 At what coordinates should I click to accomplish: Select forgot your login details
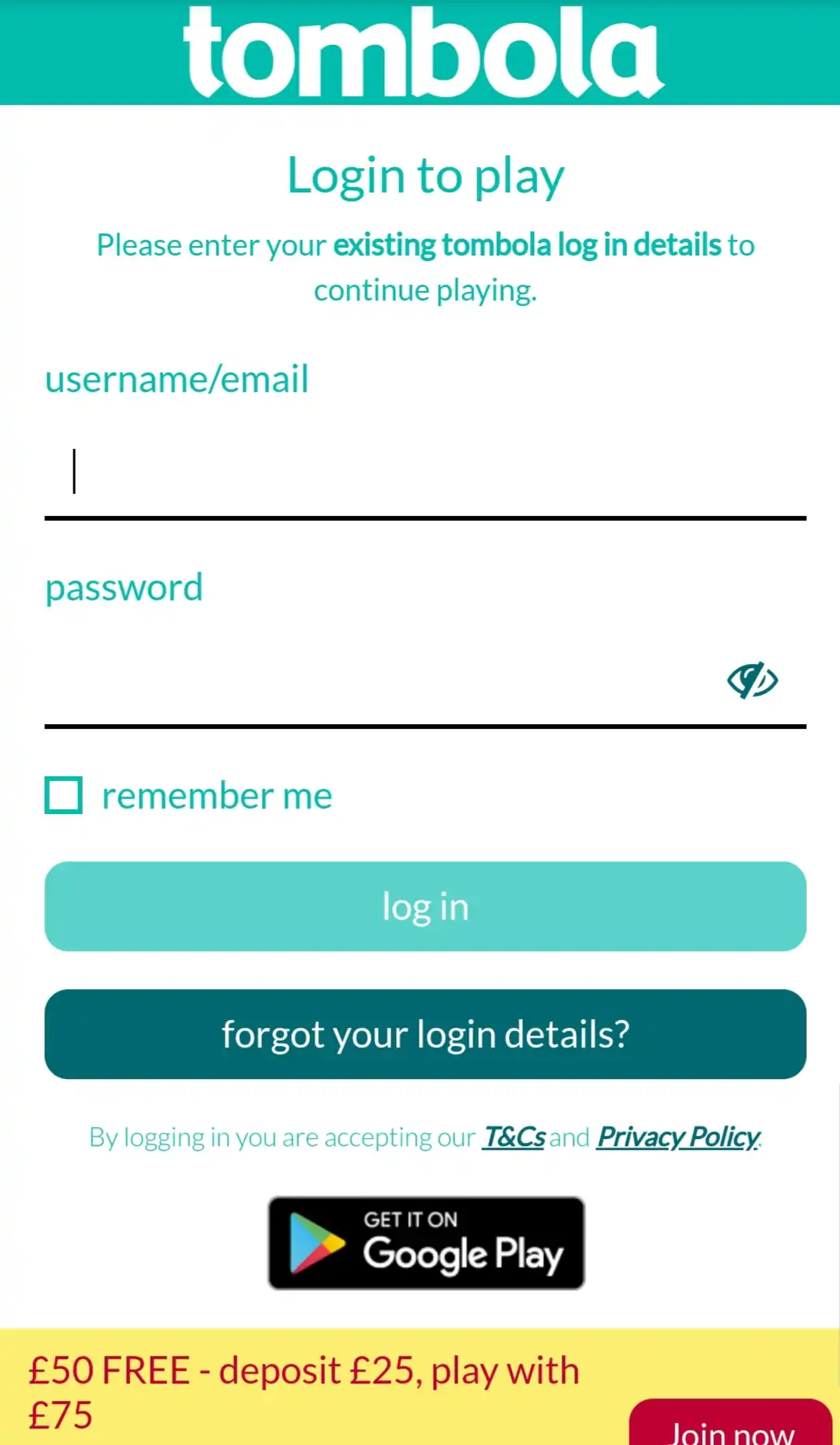[425, 1034]
